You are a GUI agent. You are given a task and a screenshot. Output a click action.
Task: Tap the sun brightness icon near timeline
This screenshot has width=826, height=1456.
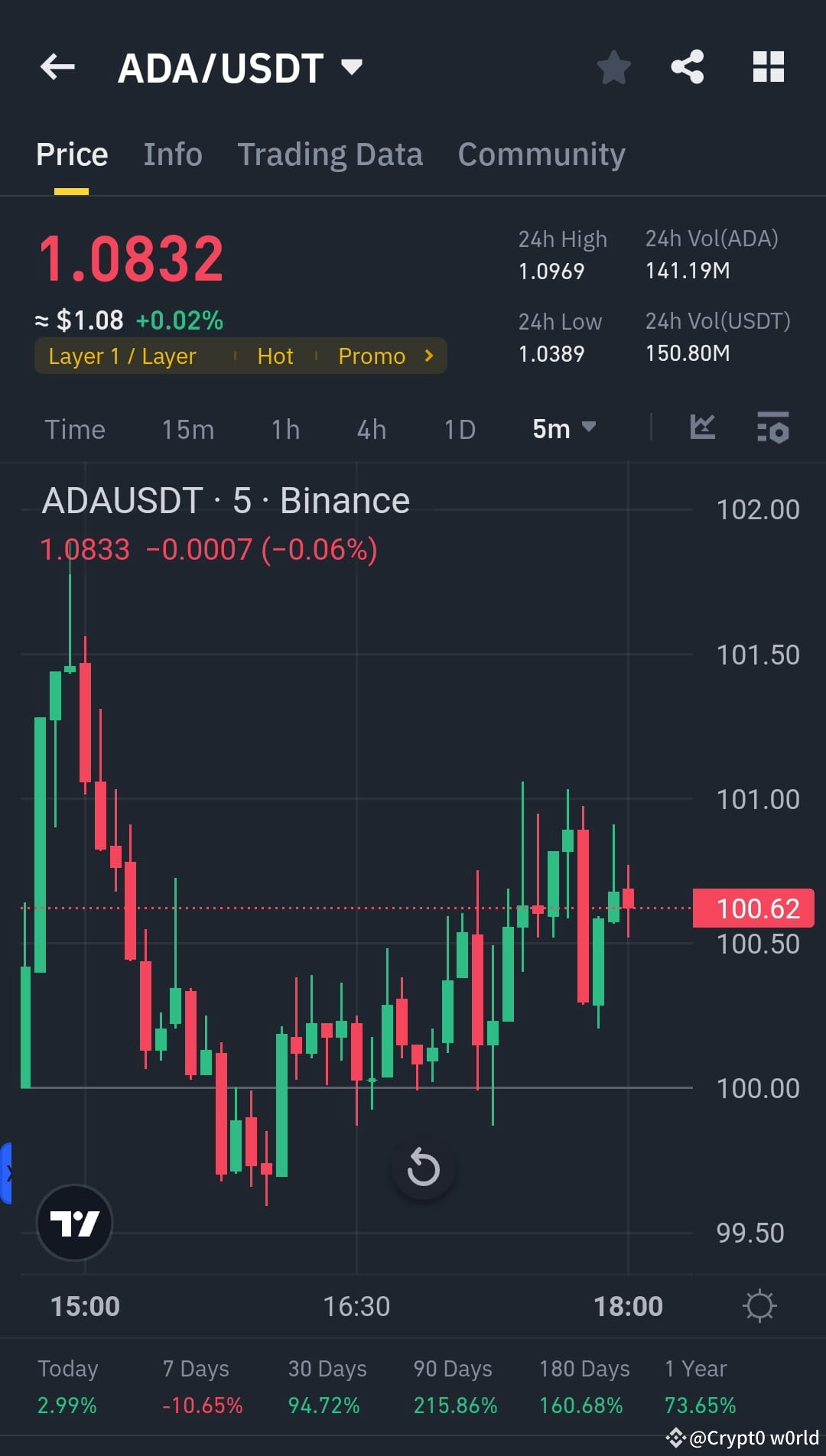[759, 1305]
